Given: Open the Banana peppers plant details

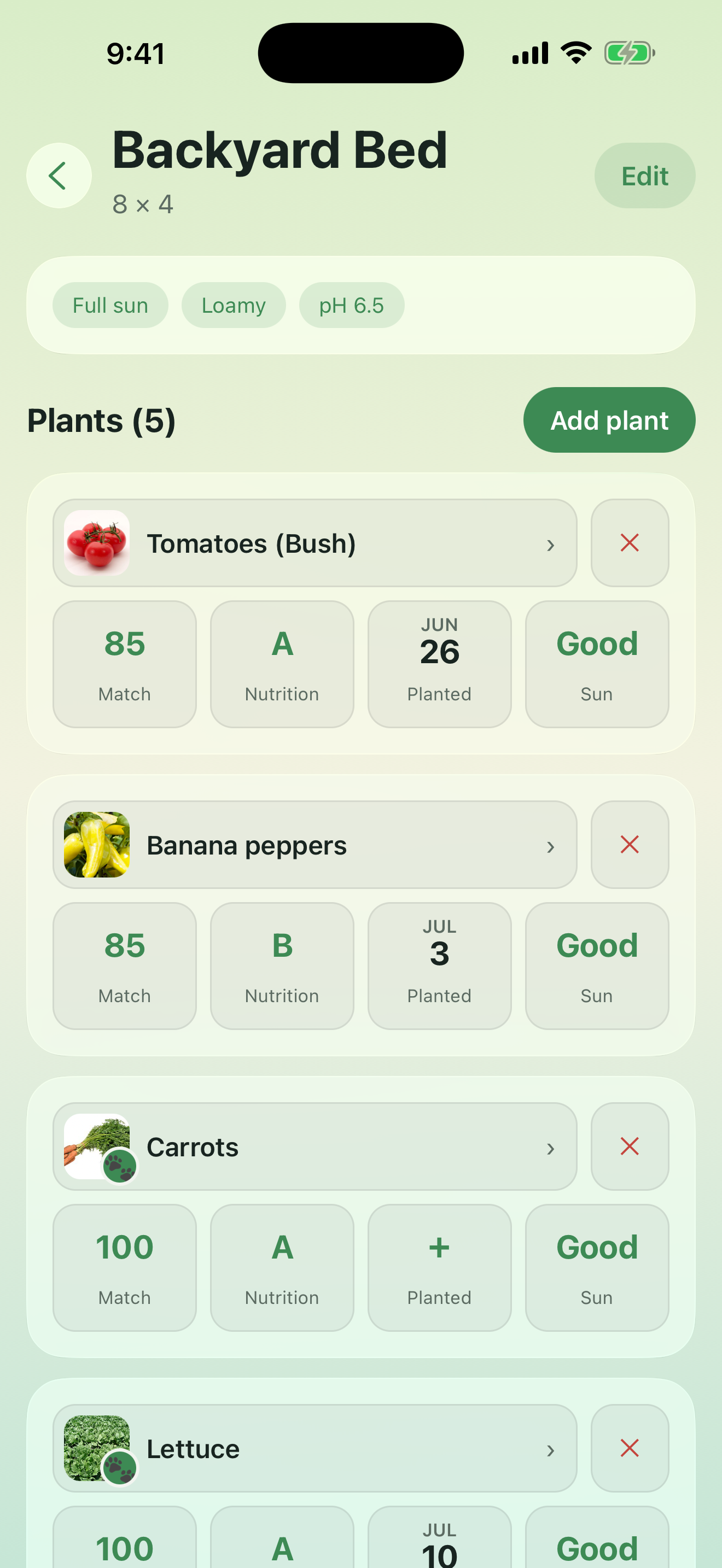Looking at the screenshot, I should 315,845.
